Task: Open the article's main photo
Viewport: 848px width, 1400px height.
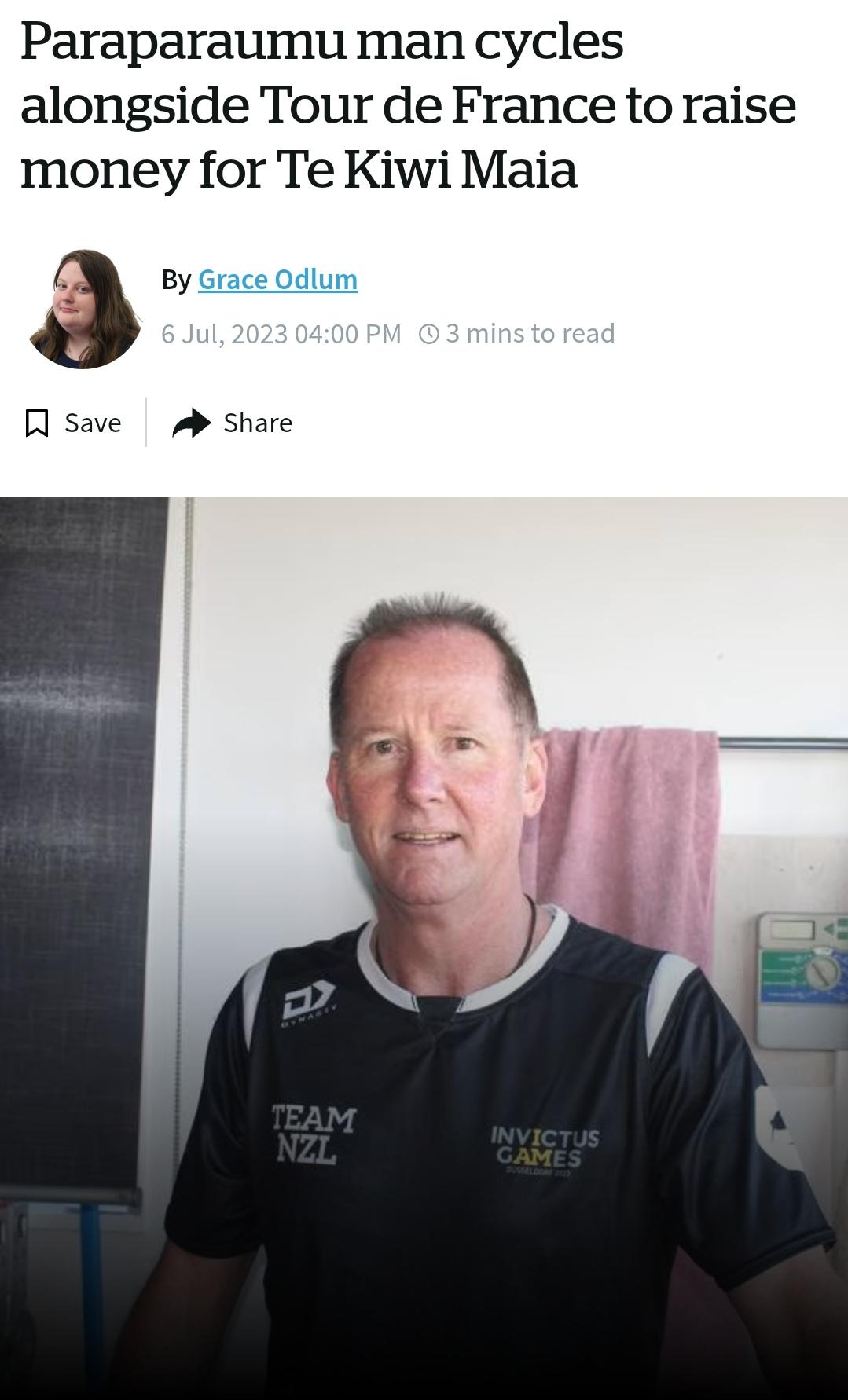Action: click(424, 943)
